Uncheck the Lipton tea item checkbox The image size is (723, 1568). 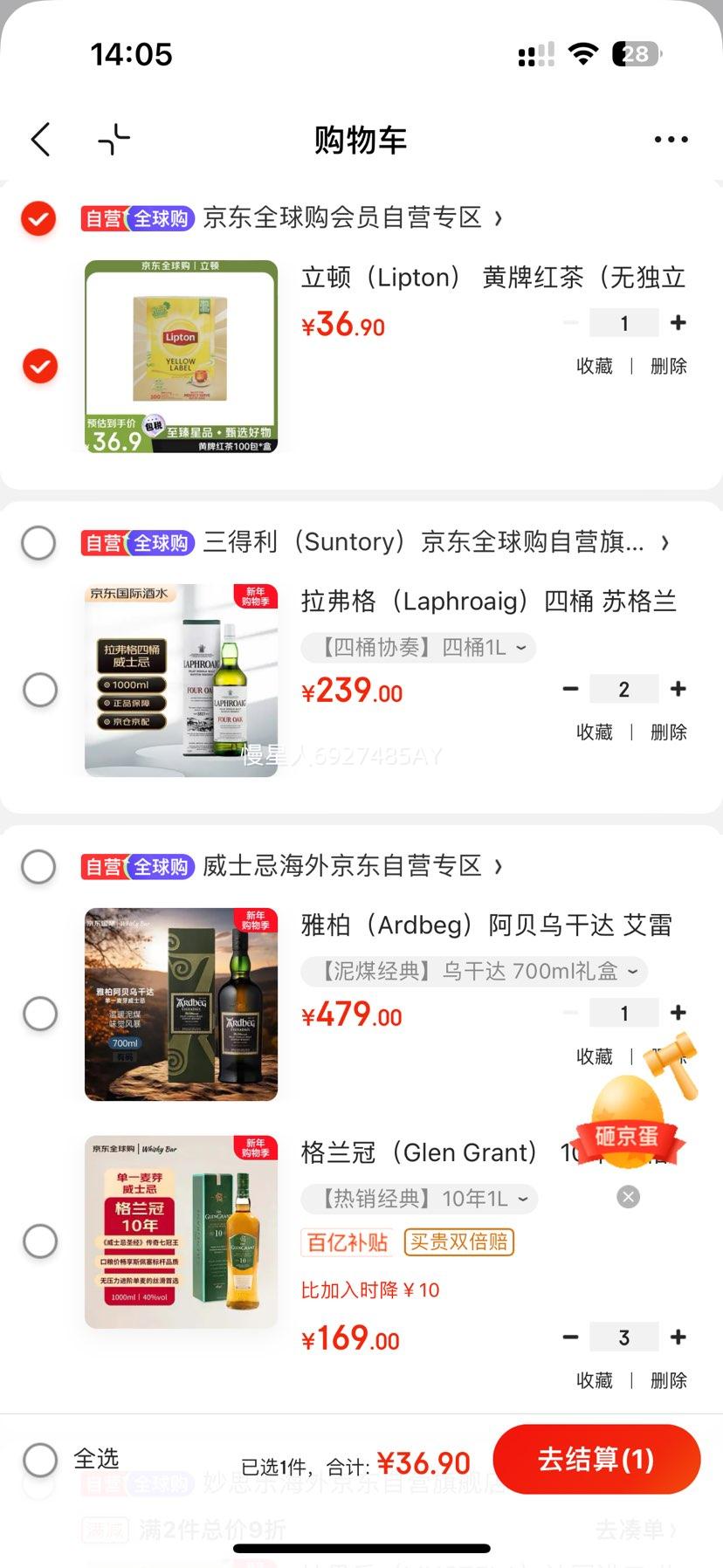[38, 366]
